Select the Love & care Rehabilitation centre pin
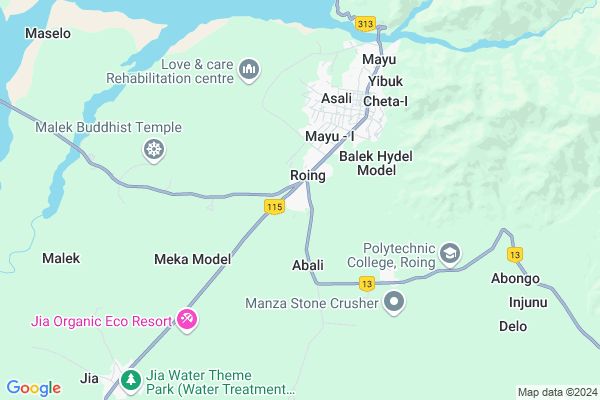 (249, 69)
